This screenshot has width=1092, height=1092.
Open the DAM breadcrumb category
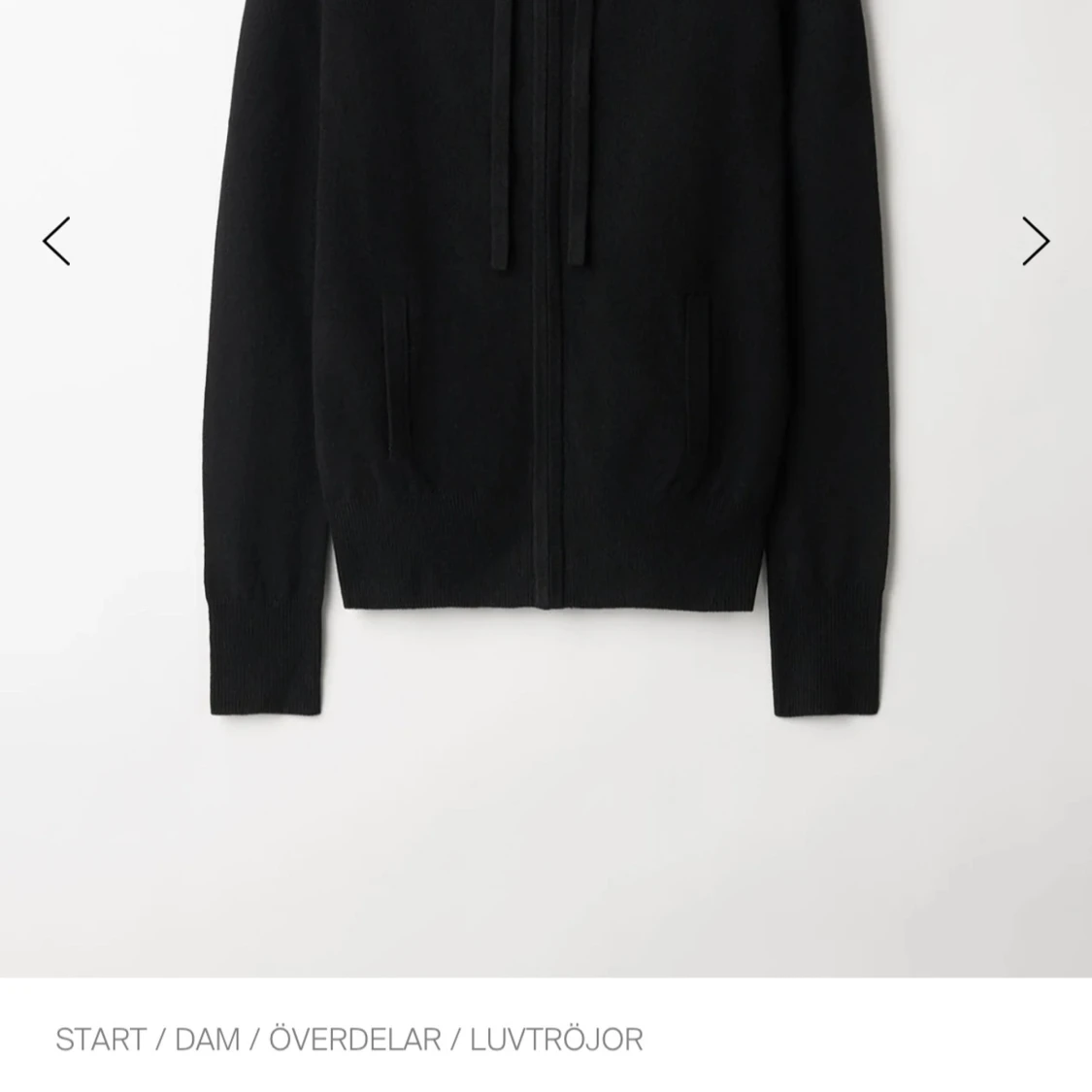point(207,1040)
